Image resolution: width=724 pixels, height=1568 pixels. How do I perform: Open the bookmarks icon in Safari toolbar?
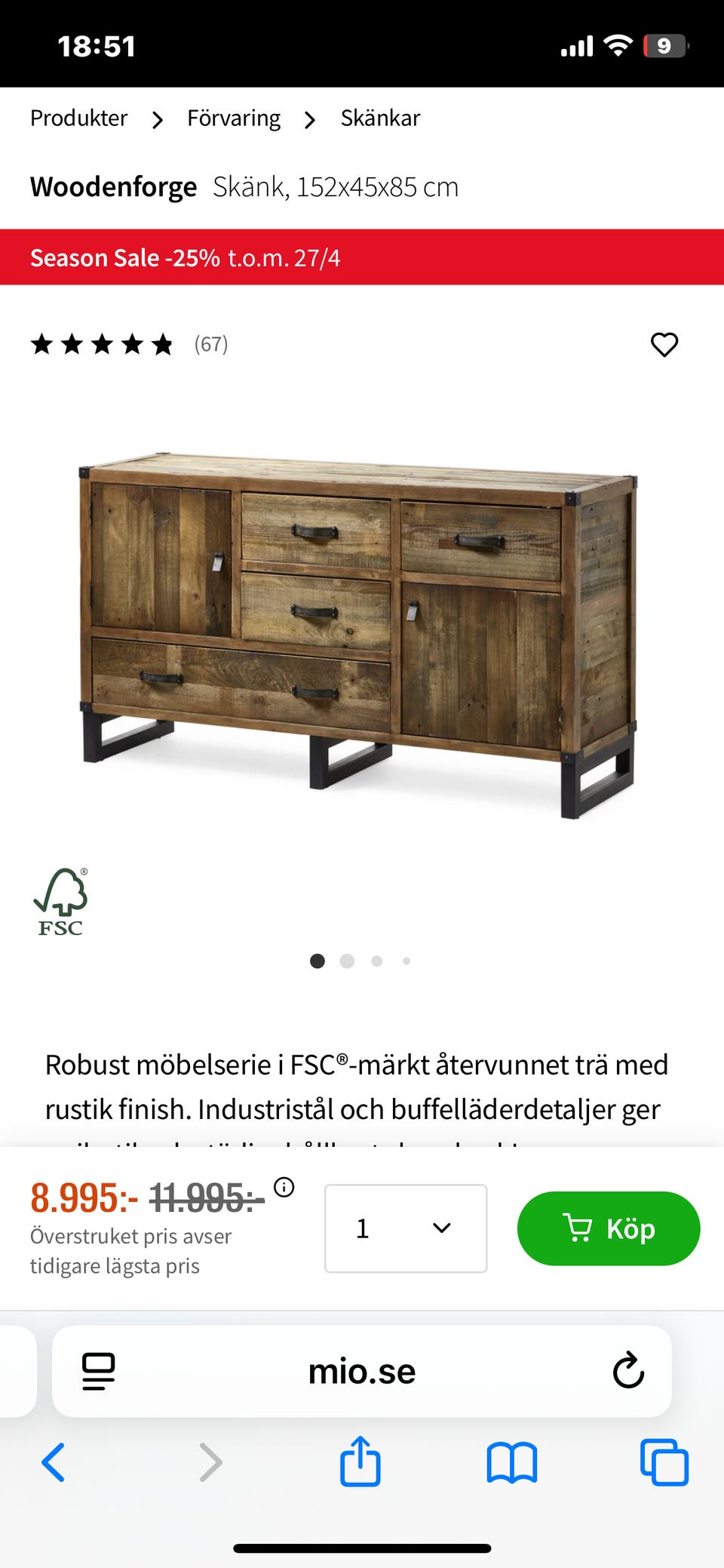512,1462
